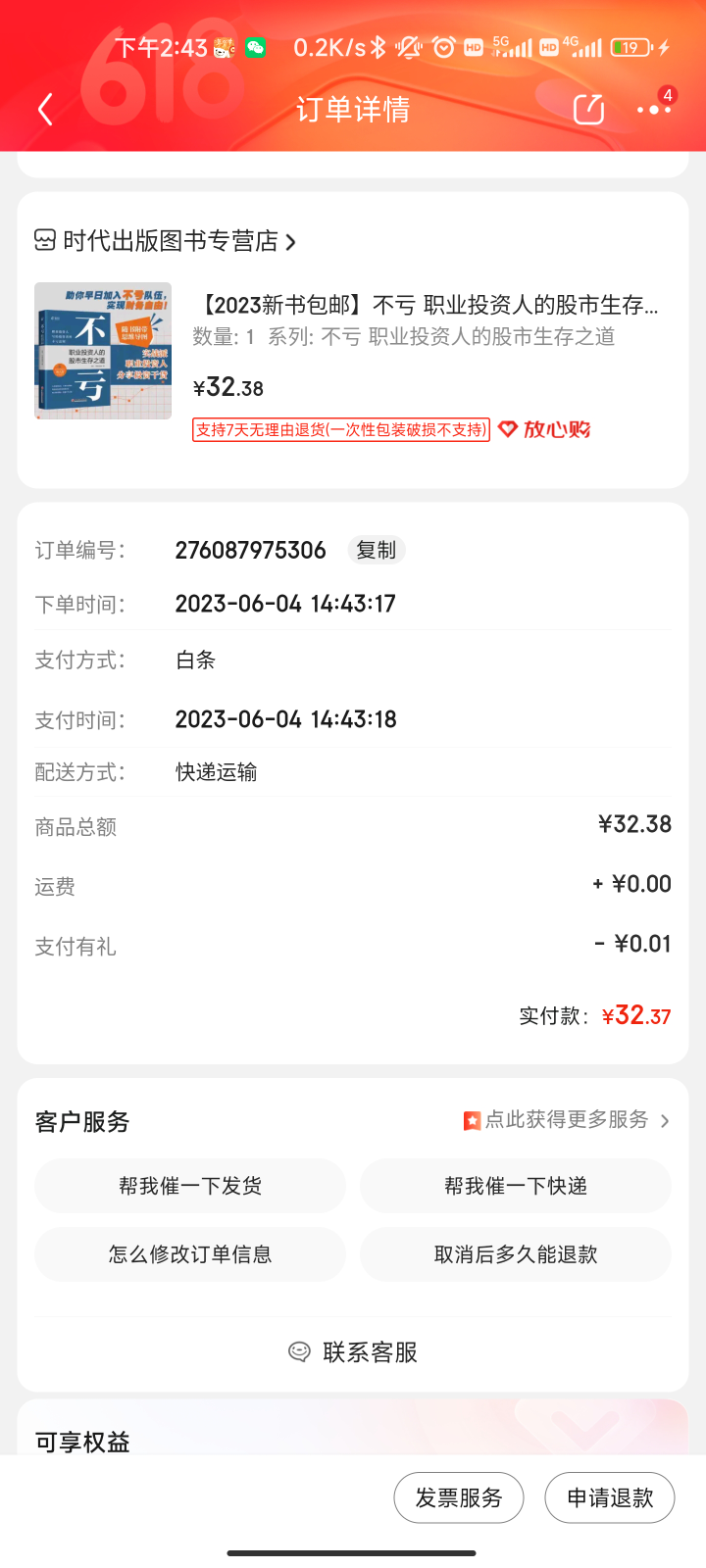Request a refund with 申请退款
The width and height of the screenshot is (706, 1568).
[x=610, y=1497]
